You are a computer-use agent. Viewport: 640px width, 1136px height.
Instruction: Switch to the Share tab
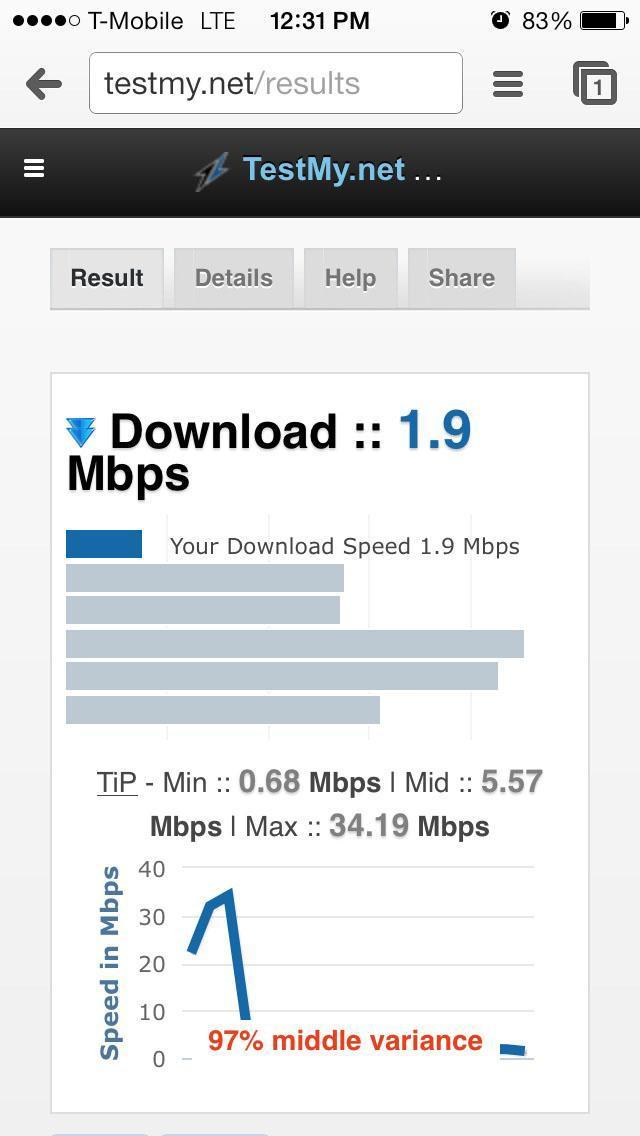(x=462, y=278)
